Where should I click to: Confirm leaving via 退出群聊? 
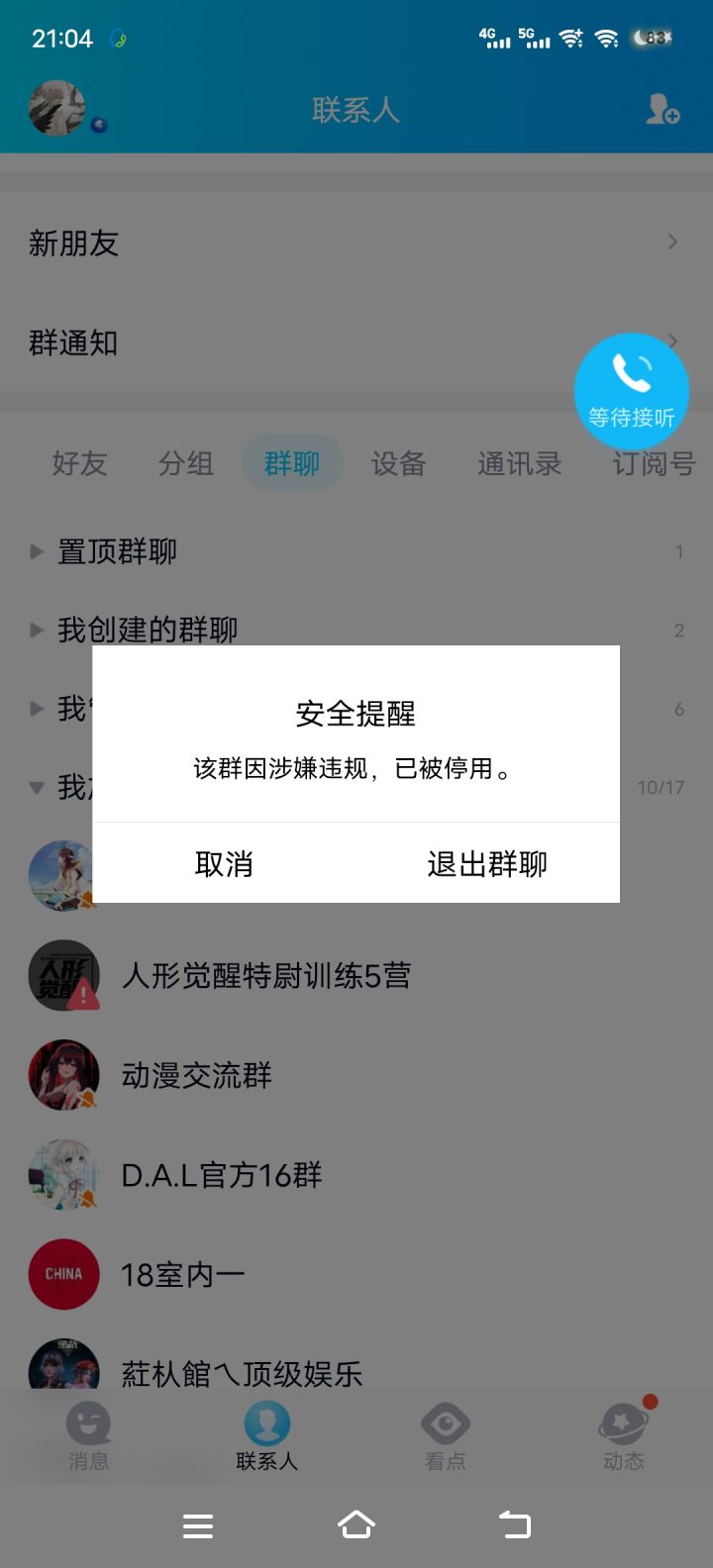[x=485, y=863]
